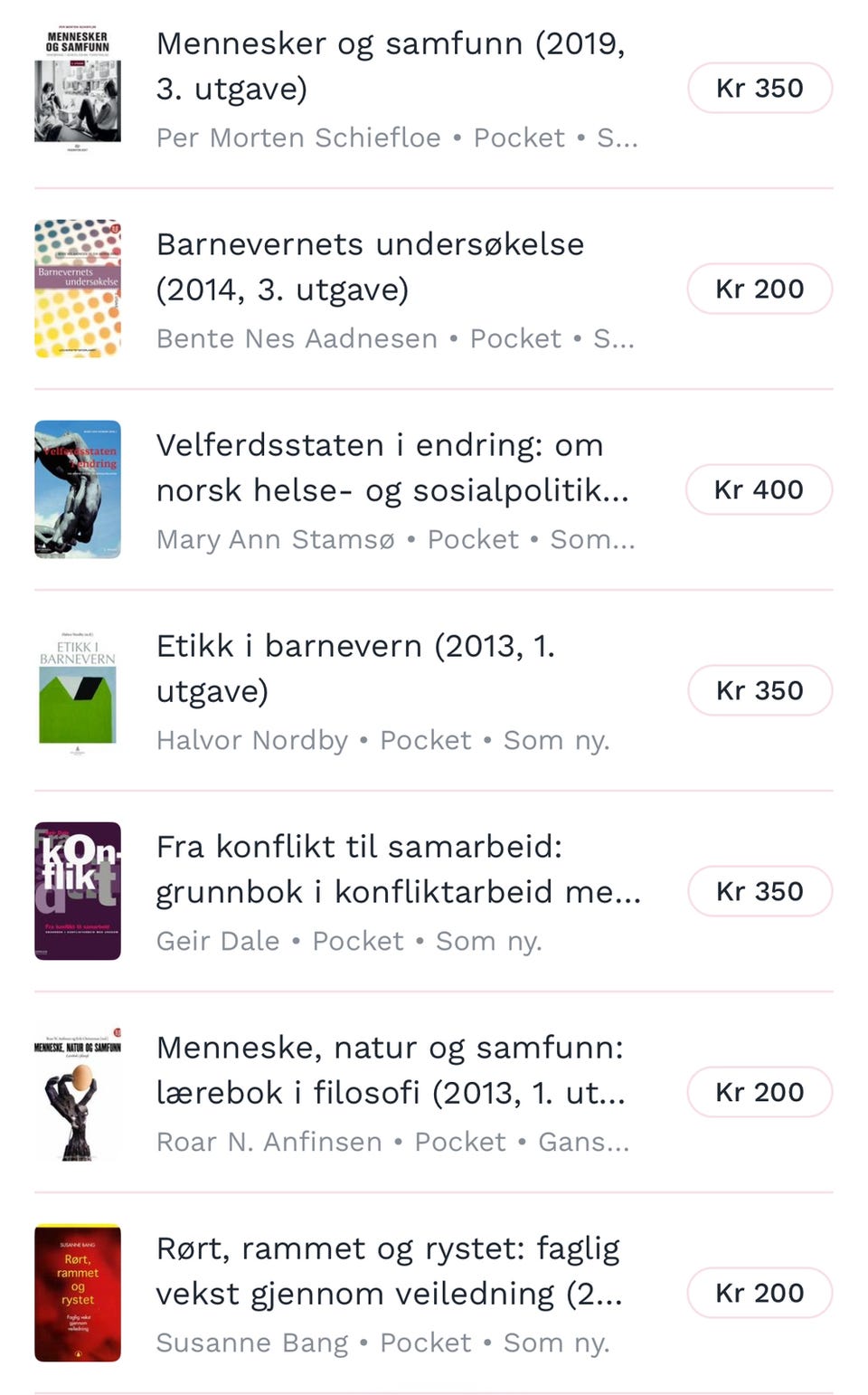Click the Fra konflikt til samarbeid cover image

78,891
